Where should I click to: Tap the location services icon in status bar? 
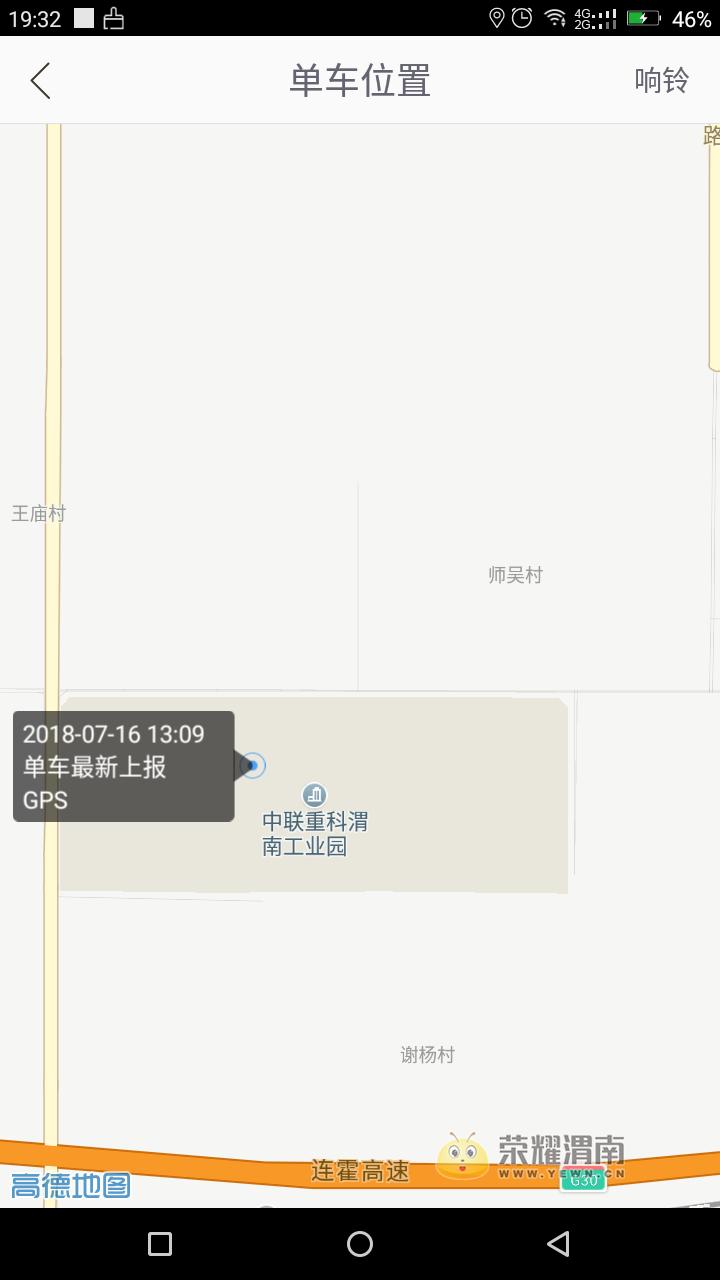pyautogui.click(x=496, y=16)
